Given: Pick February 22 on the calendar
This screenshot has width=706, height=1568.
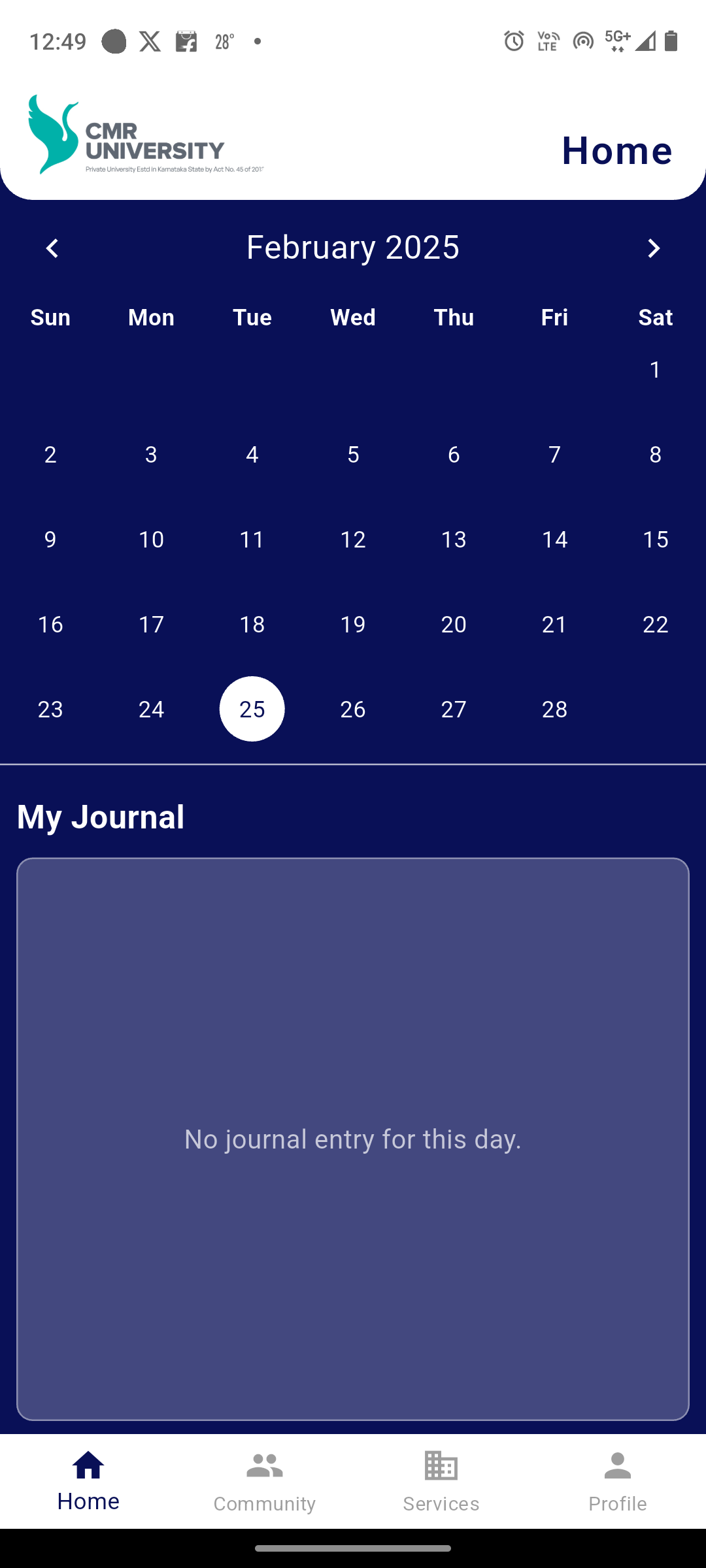Looking at the screenshot, I should (x=655, y=625).
